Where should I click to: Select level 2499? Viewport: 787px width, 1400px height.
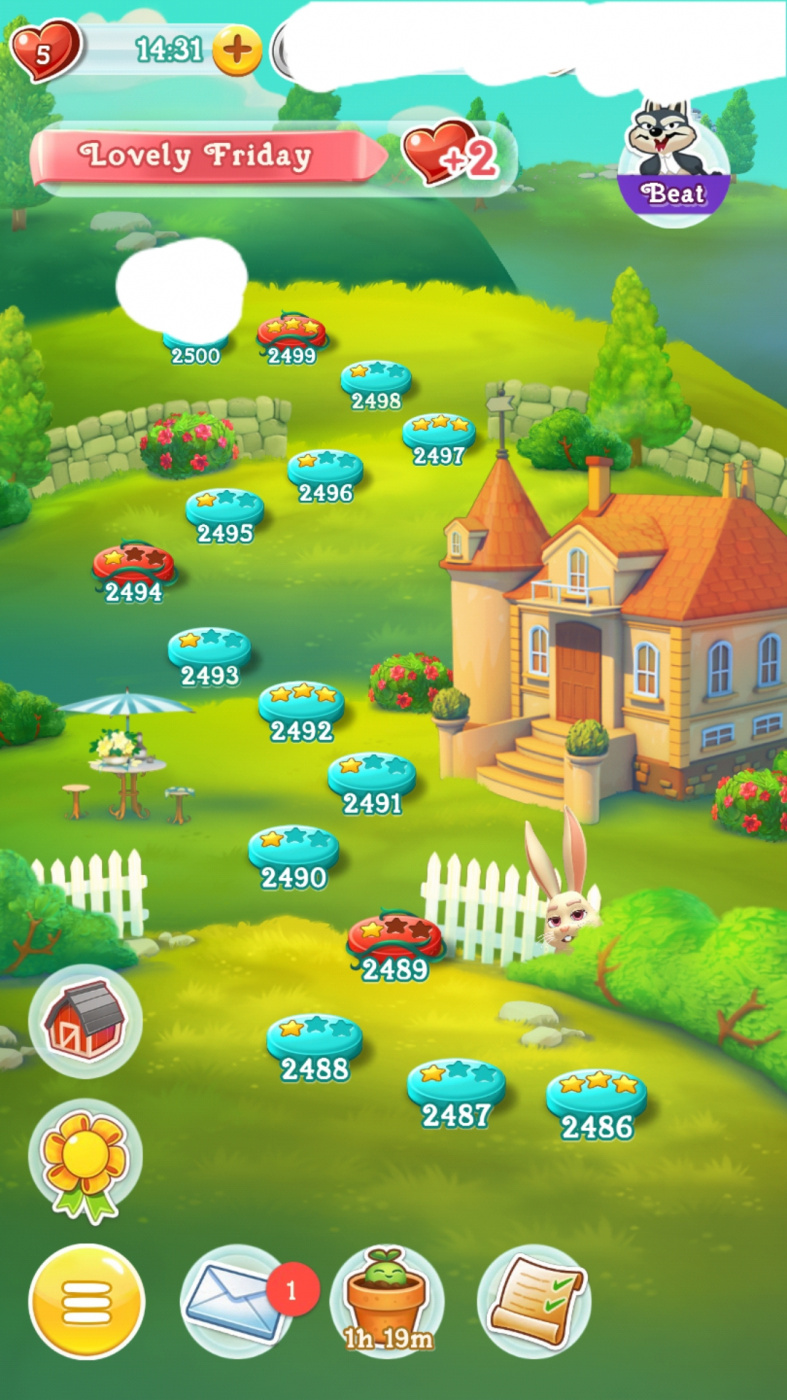pyautogui.click(x=291, y=333)
